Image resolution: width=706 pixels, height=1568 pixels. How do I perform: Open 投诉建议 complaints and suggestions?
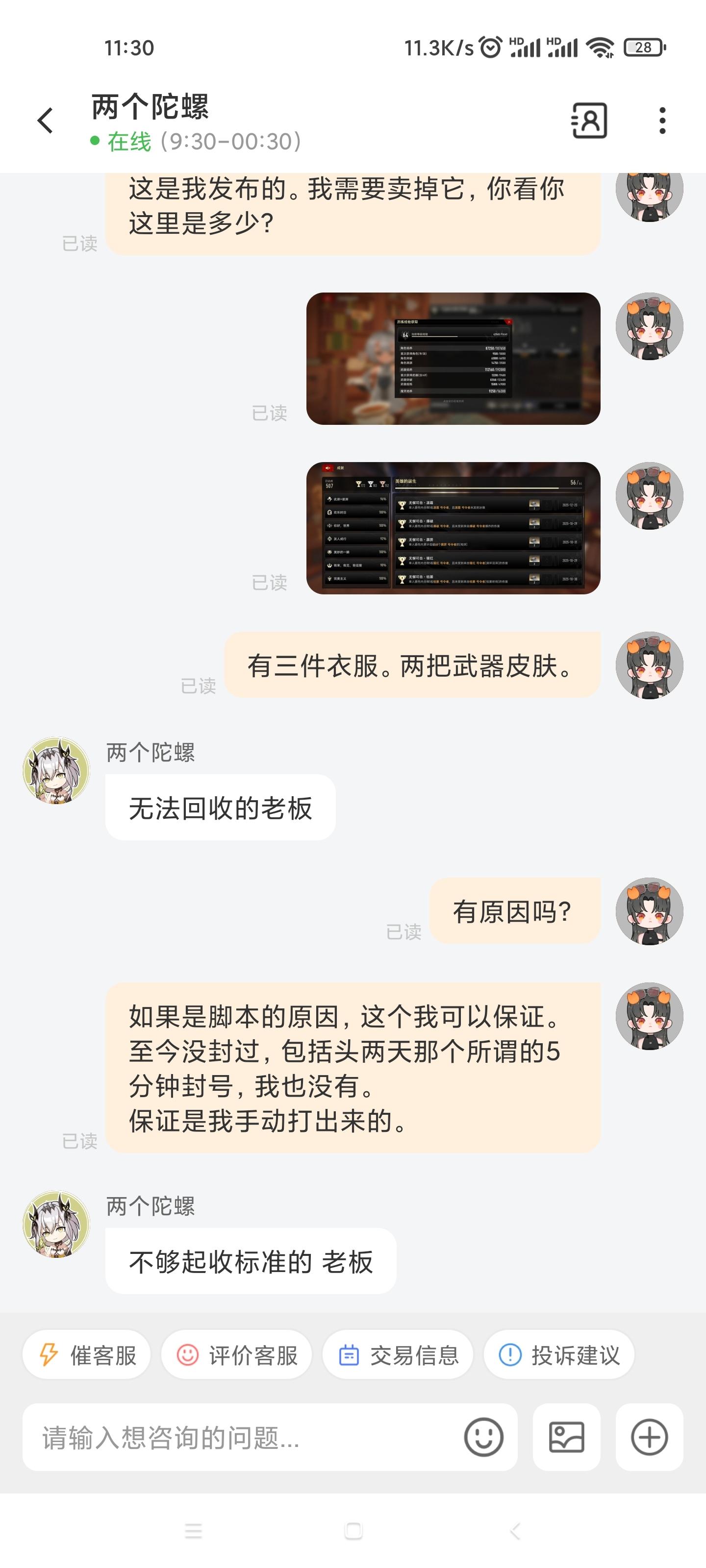coord(558,1355)
